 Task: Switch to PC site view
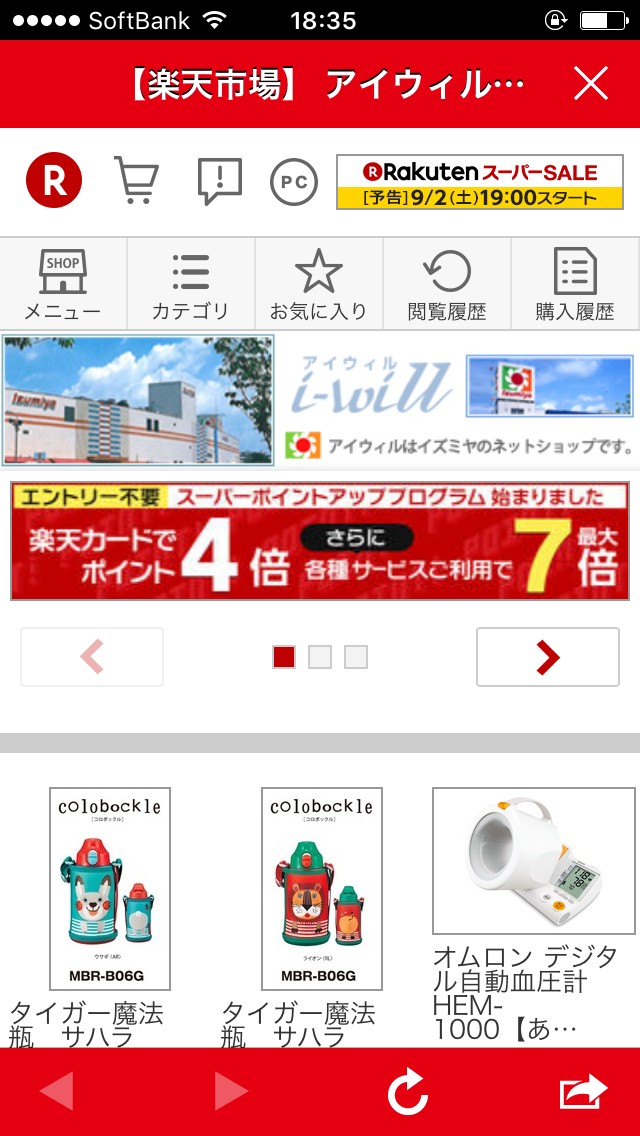coord(294,182)
